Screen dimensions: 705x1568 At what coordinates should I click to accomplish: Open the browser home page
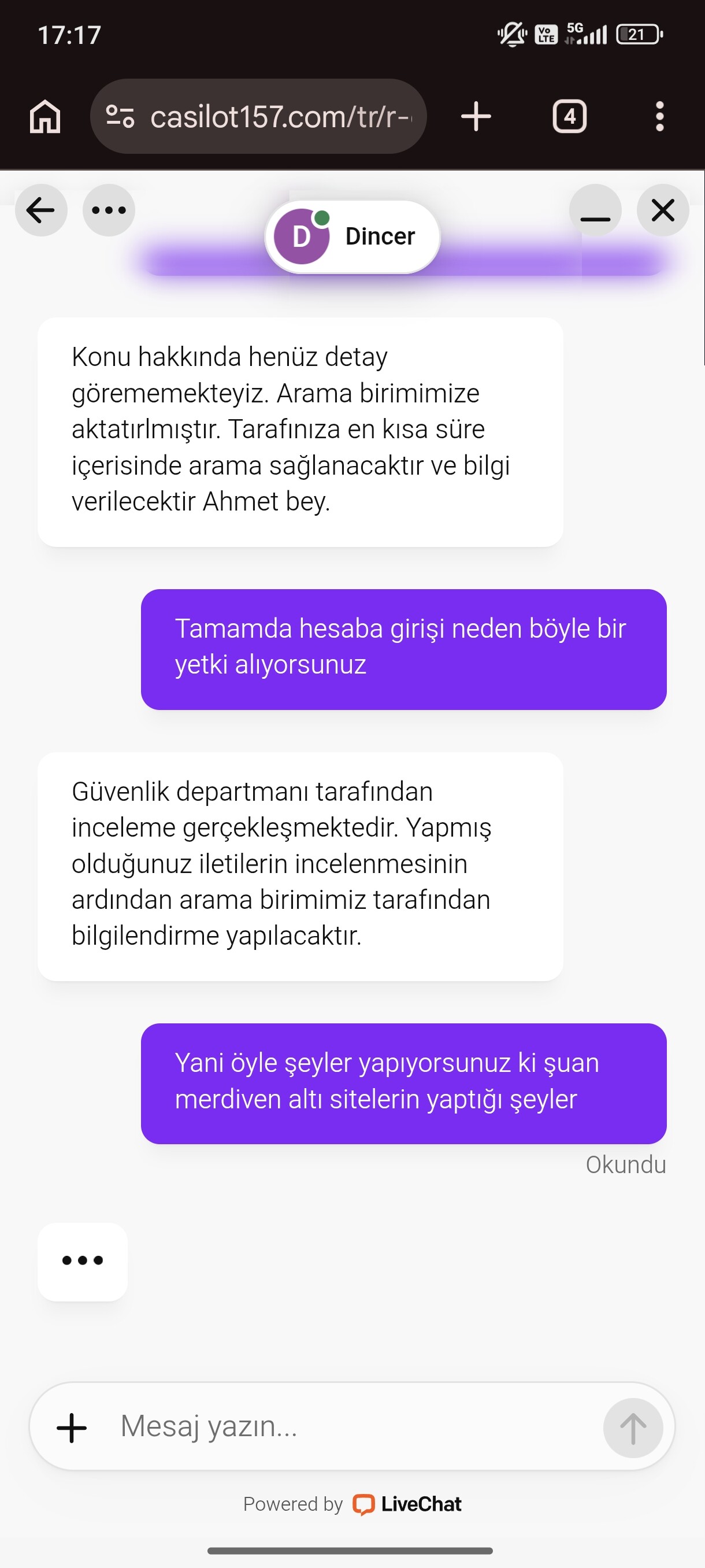[x=46, y=116]
